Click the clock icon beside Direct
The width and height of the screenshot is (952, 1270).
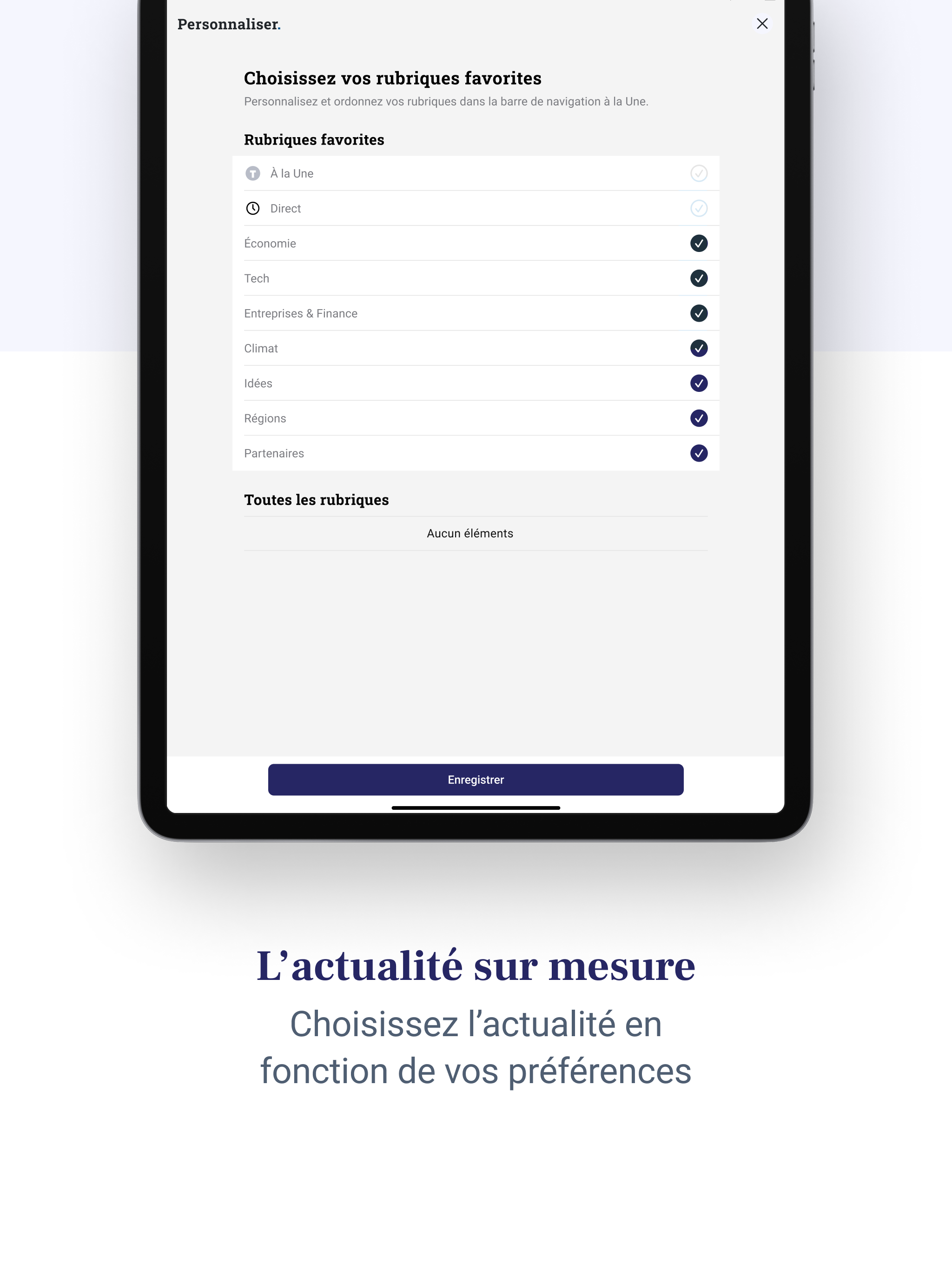click(x=254, y=208)
